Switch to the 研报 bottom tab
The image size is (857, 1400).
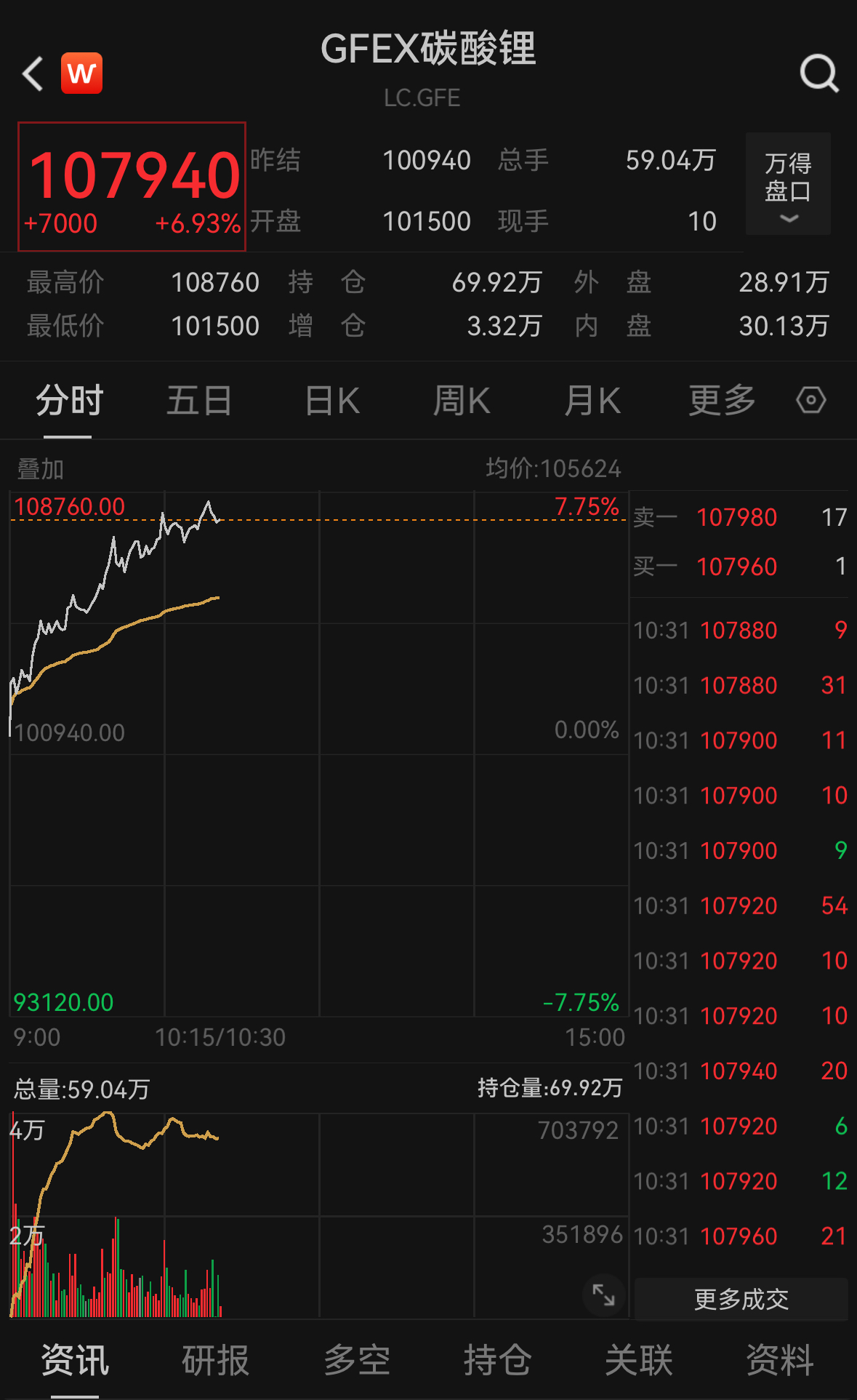coord(216,1360)
